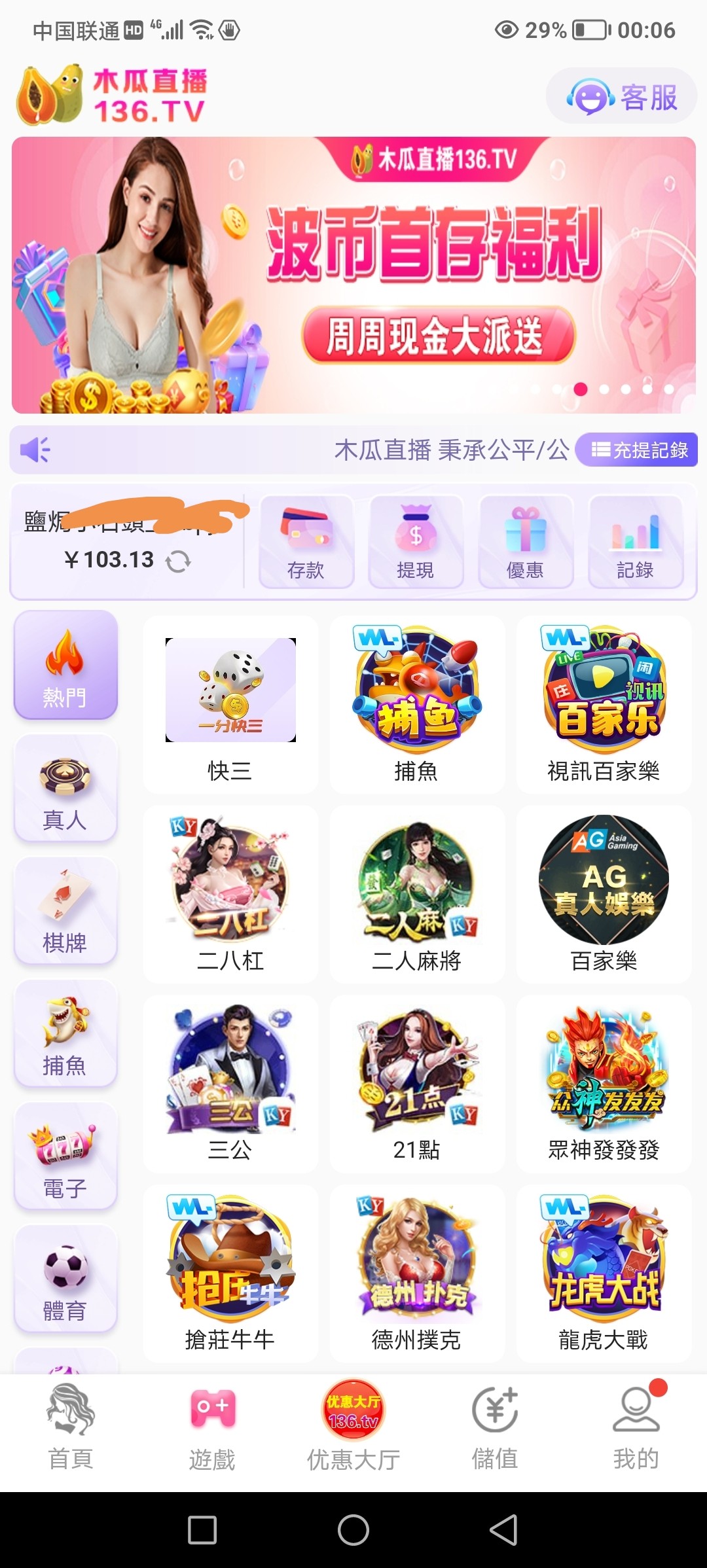Switch to 棋牌 category

pyautogui.click(x=65, y=911)
